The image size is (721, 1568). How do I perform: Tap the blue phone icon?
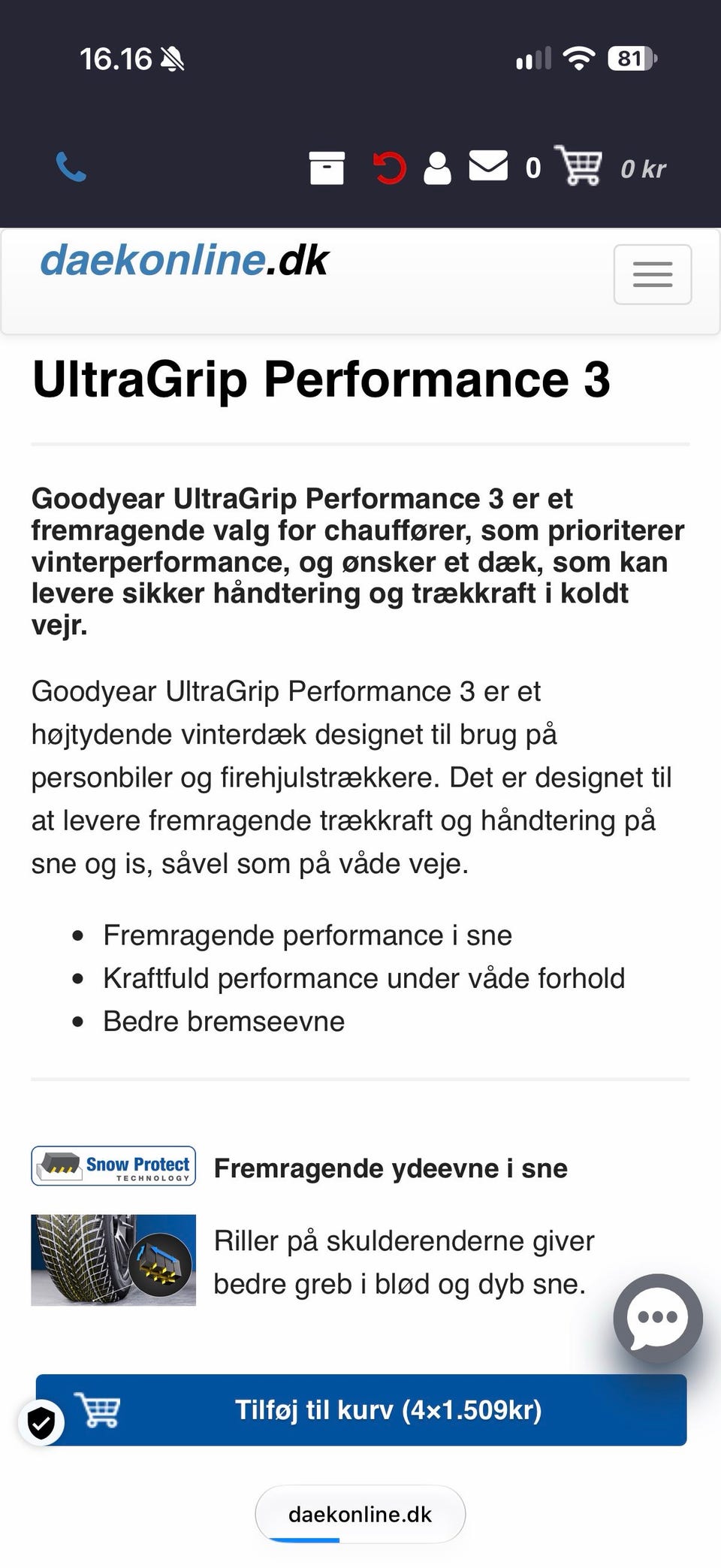[x=71, y=167]
